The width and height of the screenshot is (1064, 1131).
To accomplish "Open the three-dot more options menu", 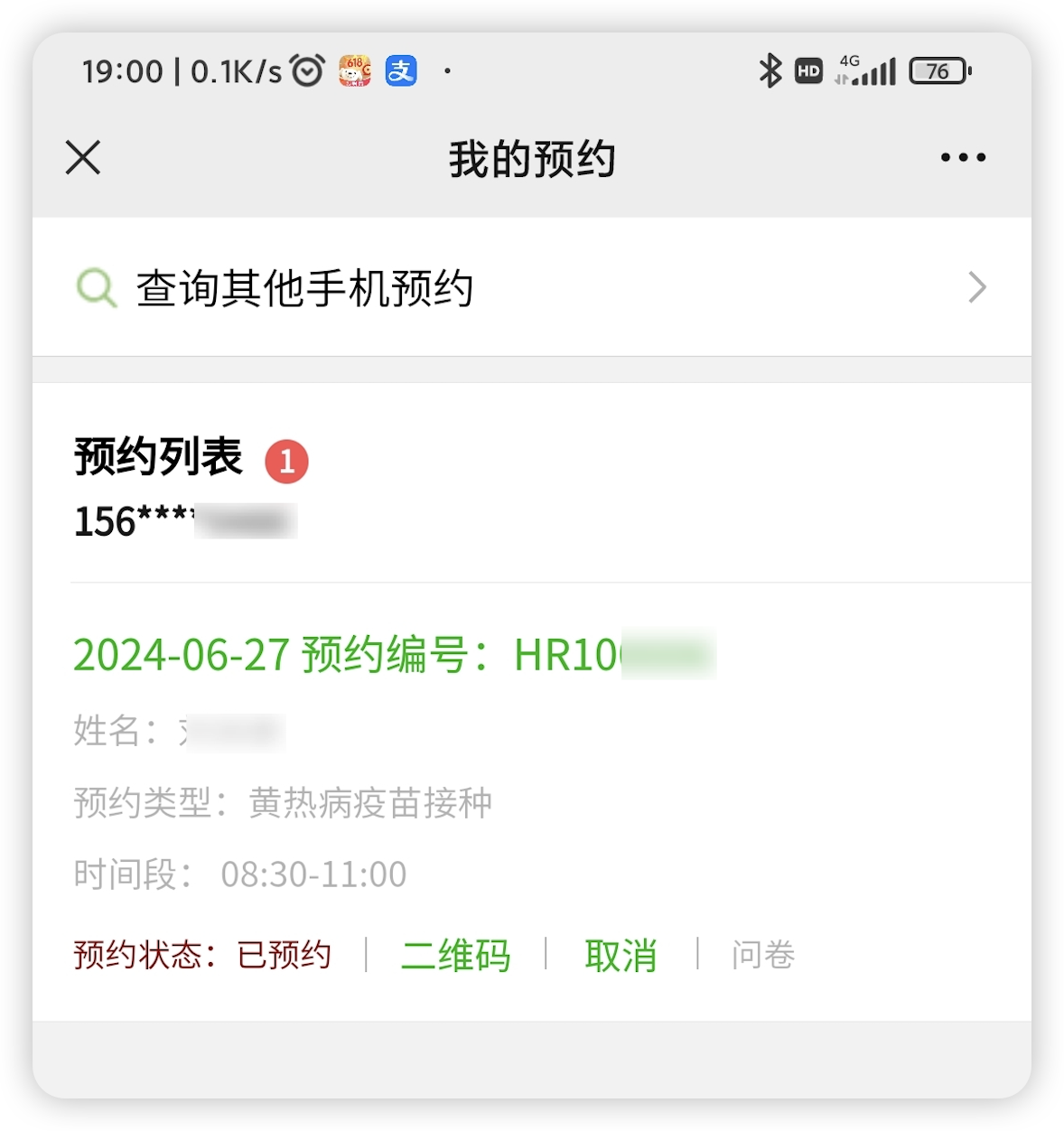I will pos(962,157).
